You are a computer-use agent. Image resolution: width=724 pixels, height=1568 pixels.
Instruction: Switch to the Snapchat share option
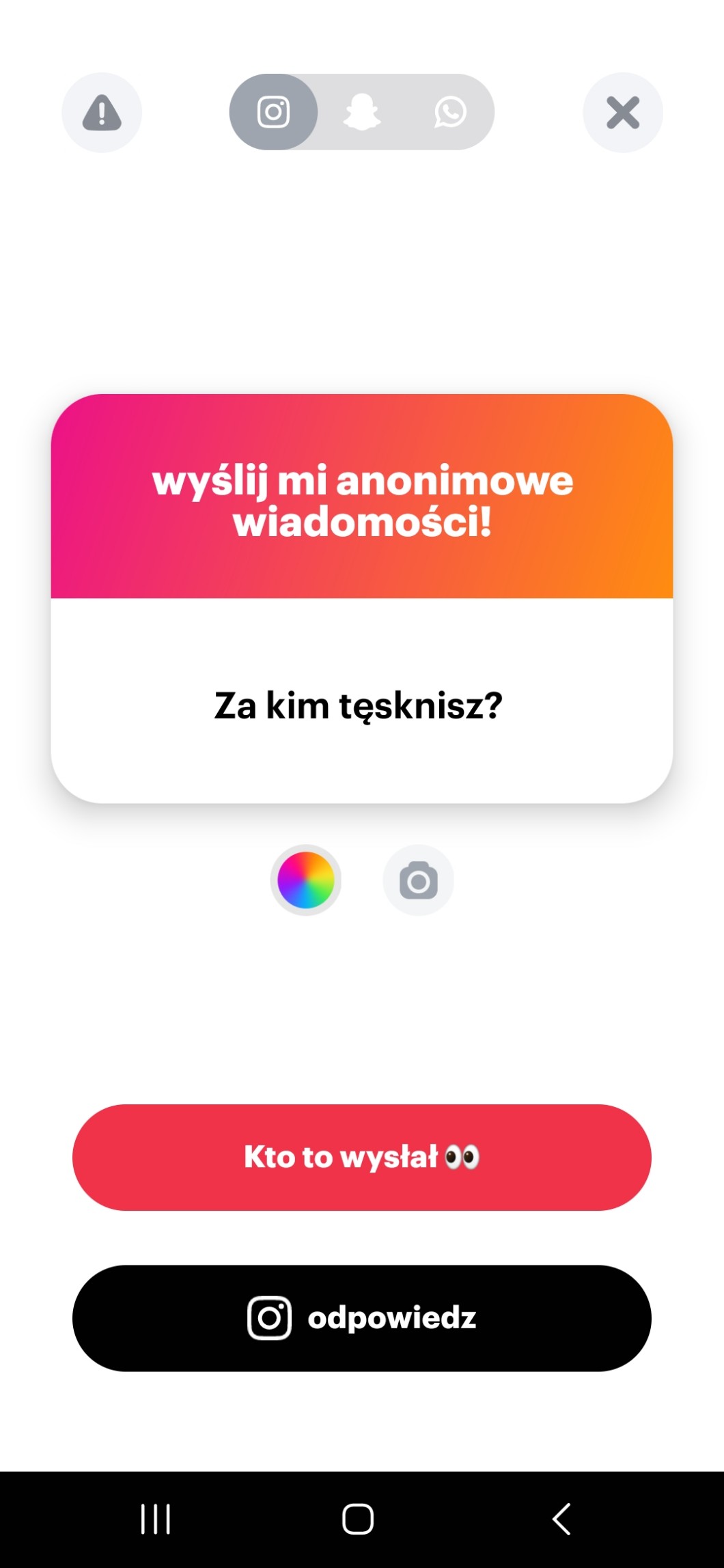click(x=362, y=112)
